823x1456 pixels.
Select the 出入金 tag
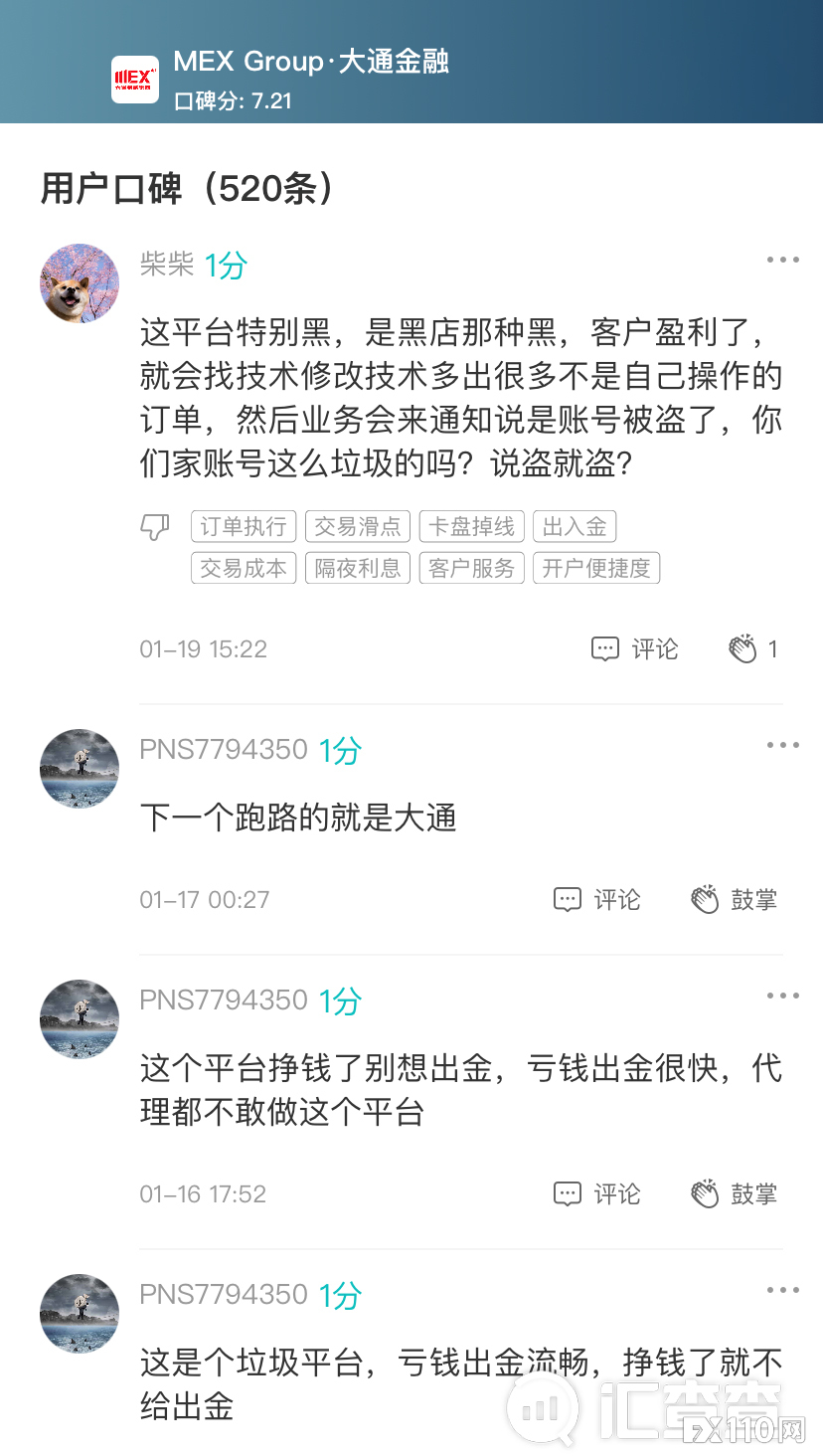click(x=575, y=525)
